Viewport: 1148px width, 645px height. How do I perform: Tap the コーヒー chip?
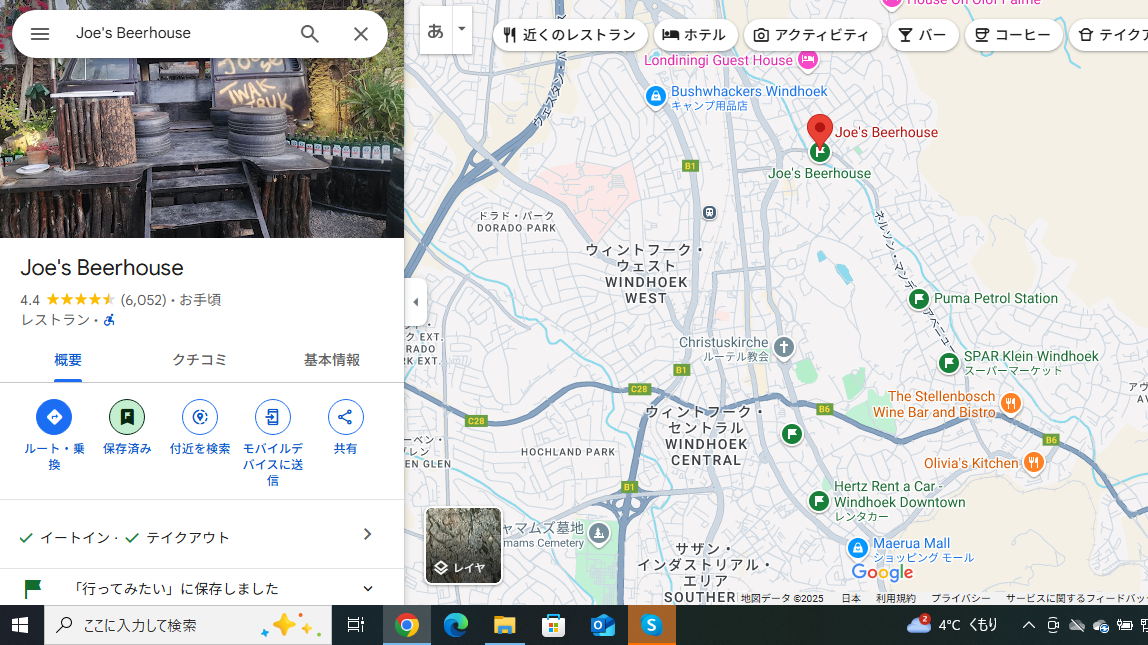pos(1012,35)
